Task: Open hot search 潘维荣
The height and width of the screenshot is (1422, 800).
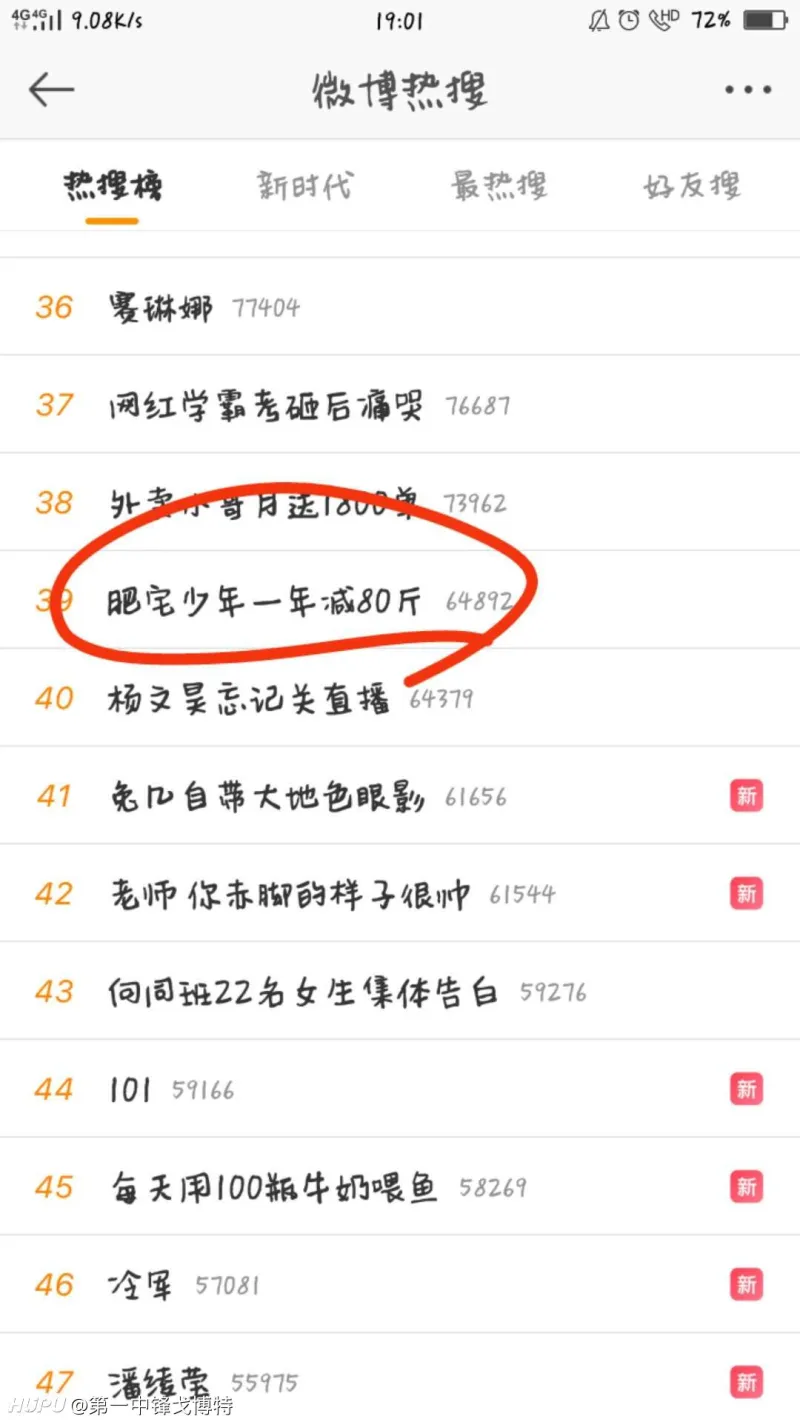Action: click(x=160, y=1383)
